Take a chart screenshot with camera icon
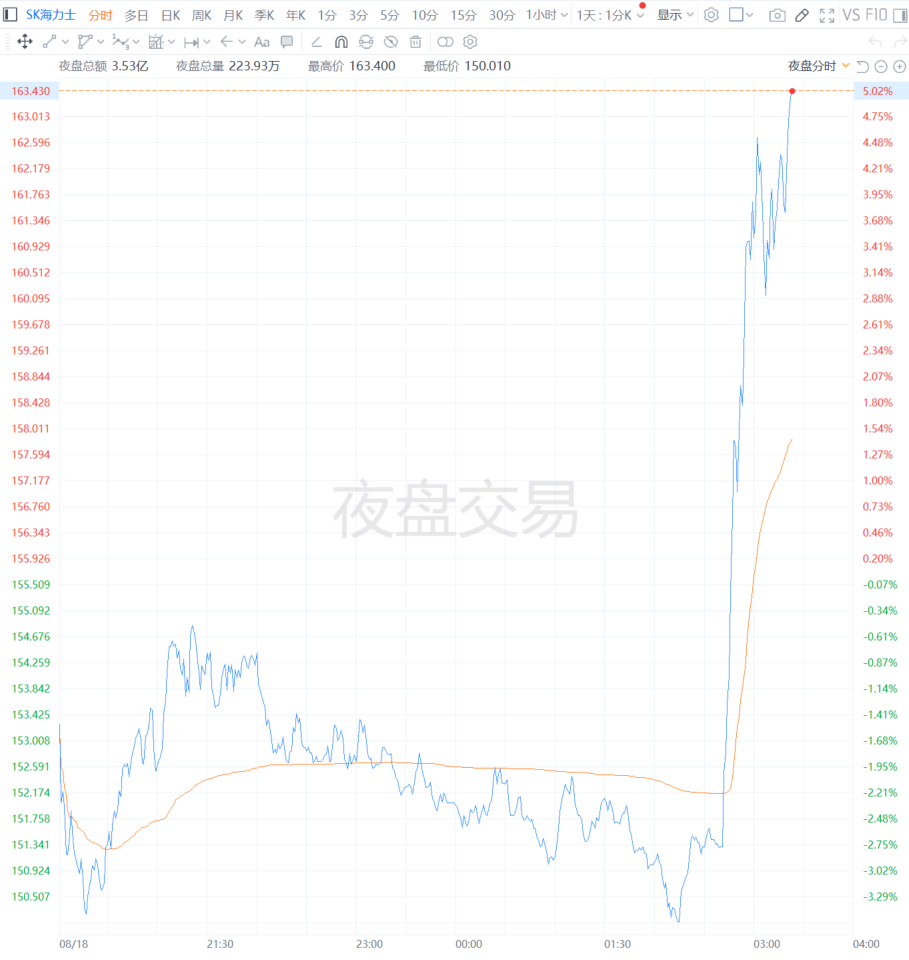The height and width of the screenshot is (960, 909). click(777, 15)
